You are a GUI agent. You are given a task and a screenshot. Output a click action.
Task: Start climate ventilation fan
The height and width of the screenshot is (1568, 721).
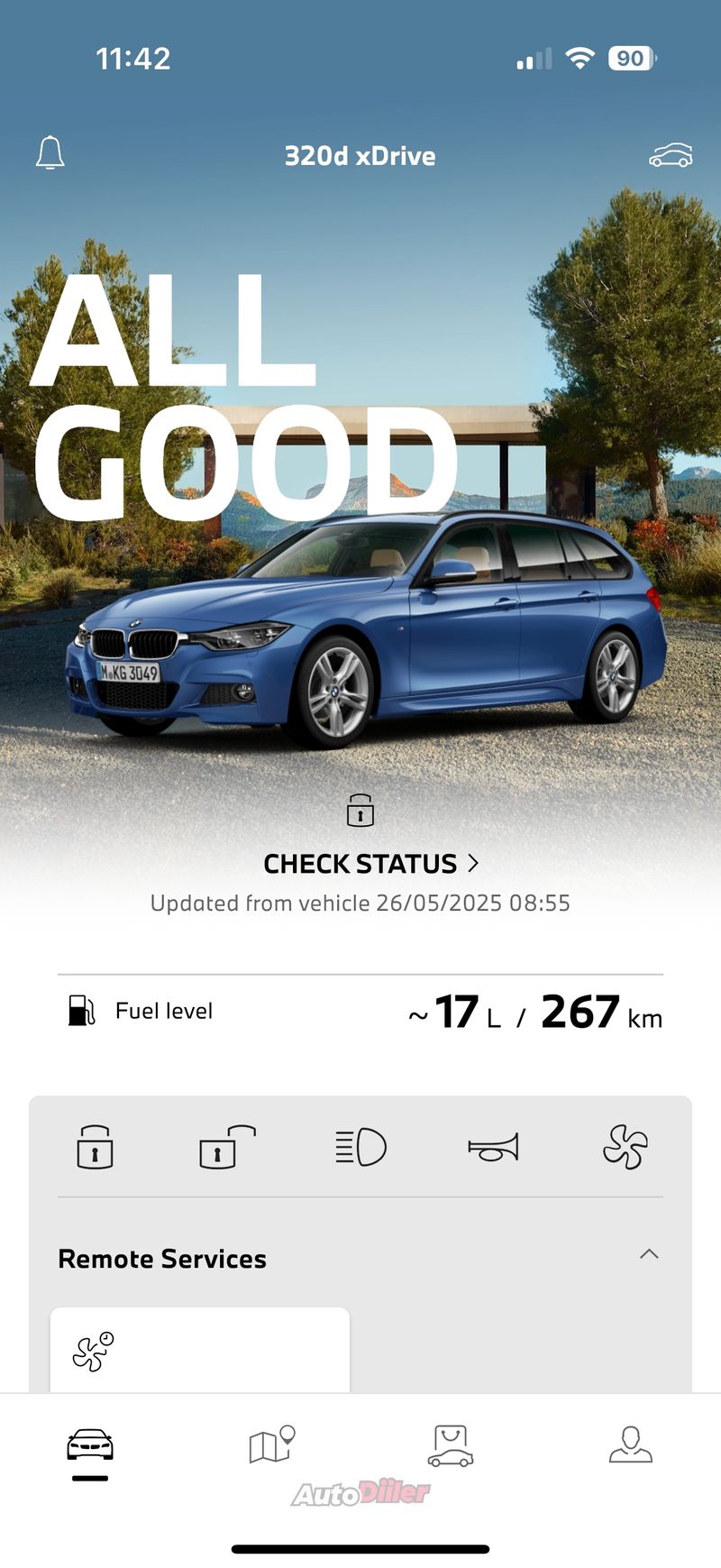[625, 1147]
